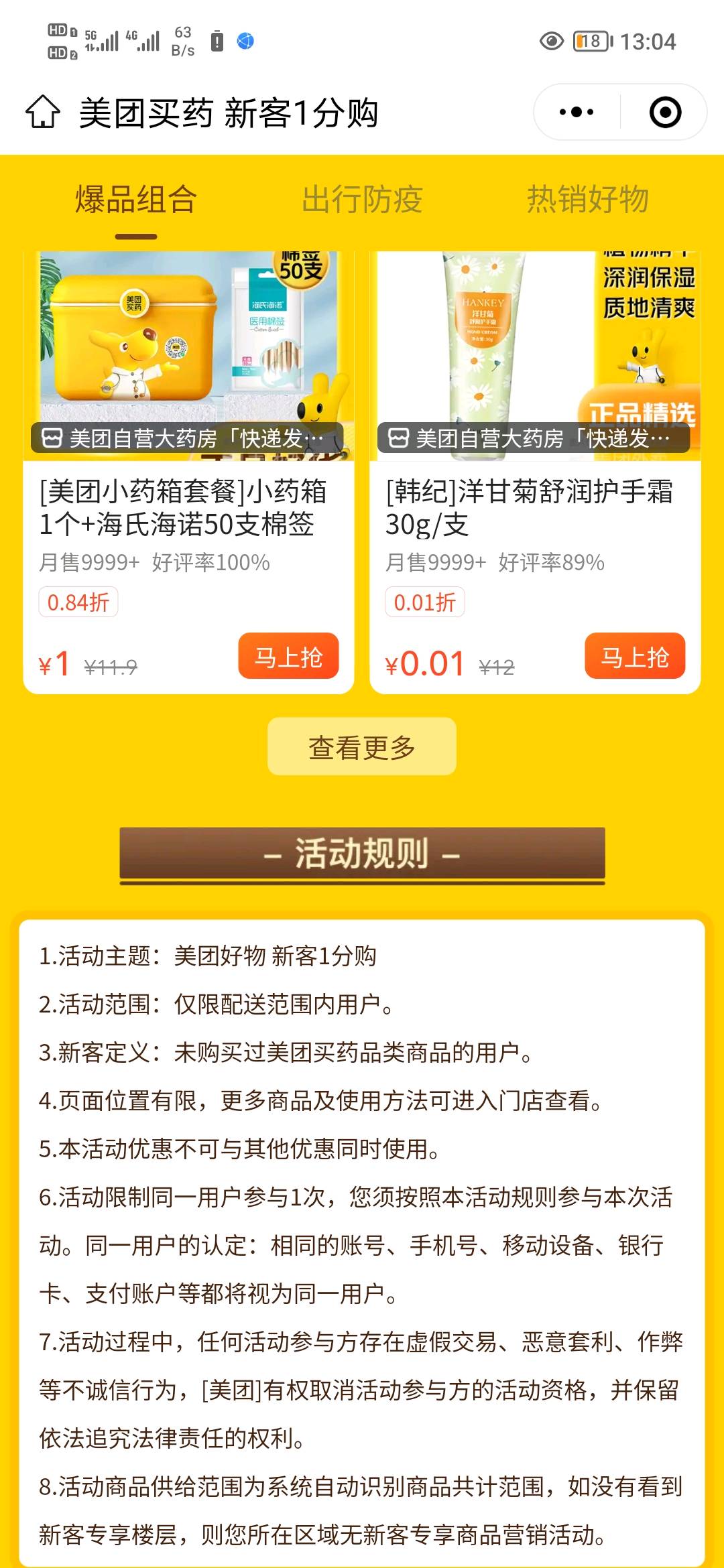Tap 马上抢 for the ¥1 小药箱 deal
Viewport: 724px width, 1568px height.
click(288, 656)
